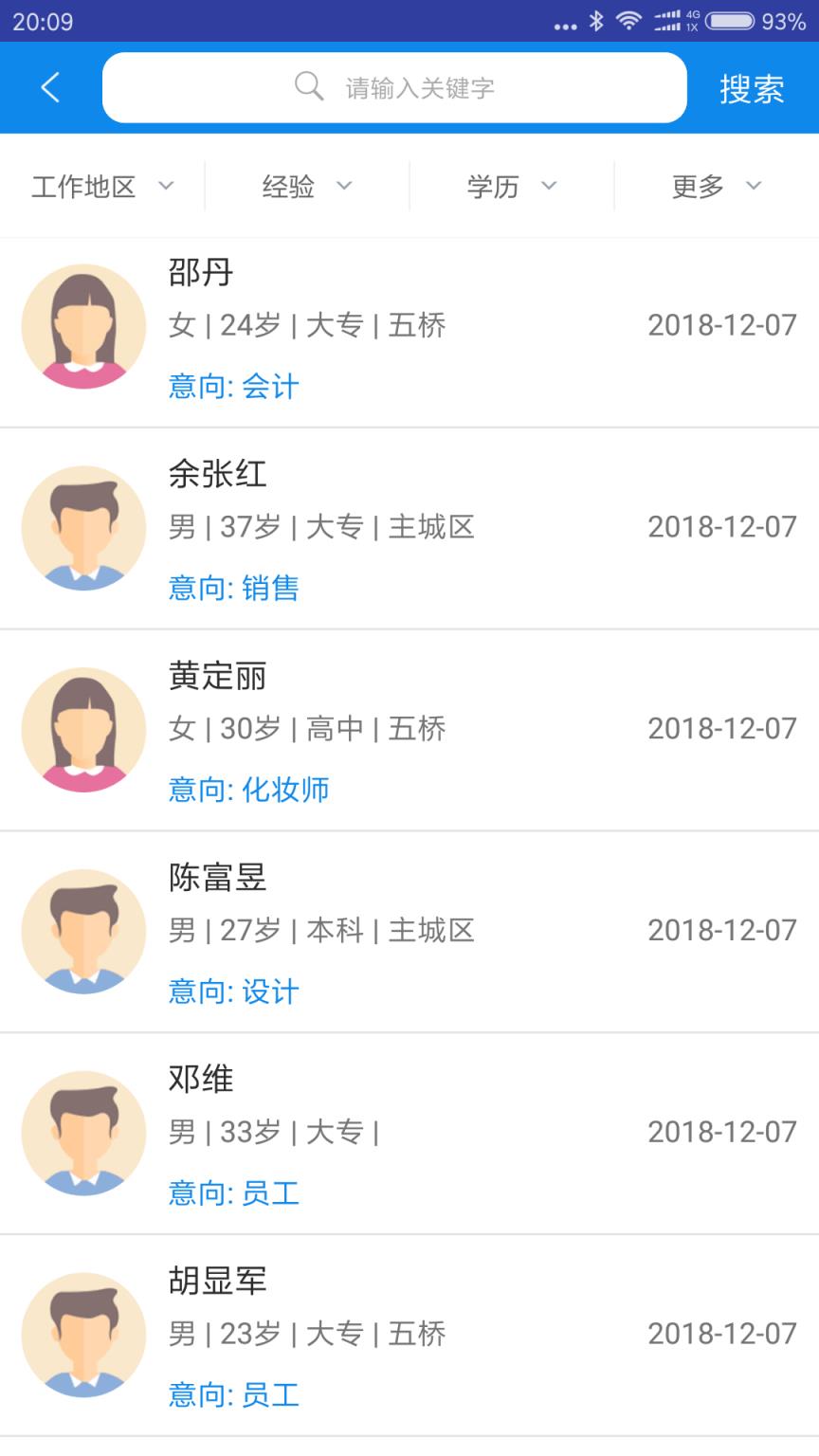This screenshot has width=819, height=1456.
Task: Select 黄定丽's profile photo
Action: pos(82,730)
